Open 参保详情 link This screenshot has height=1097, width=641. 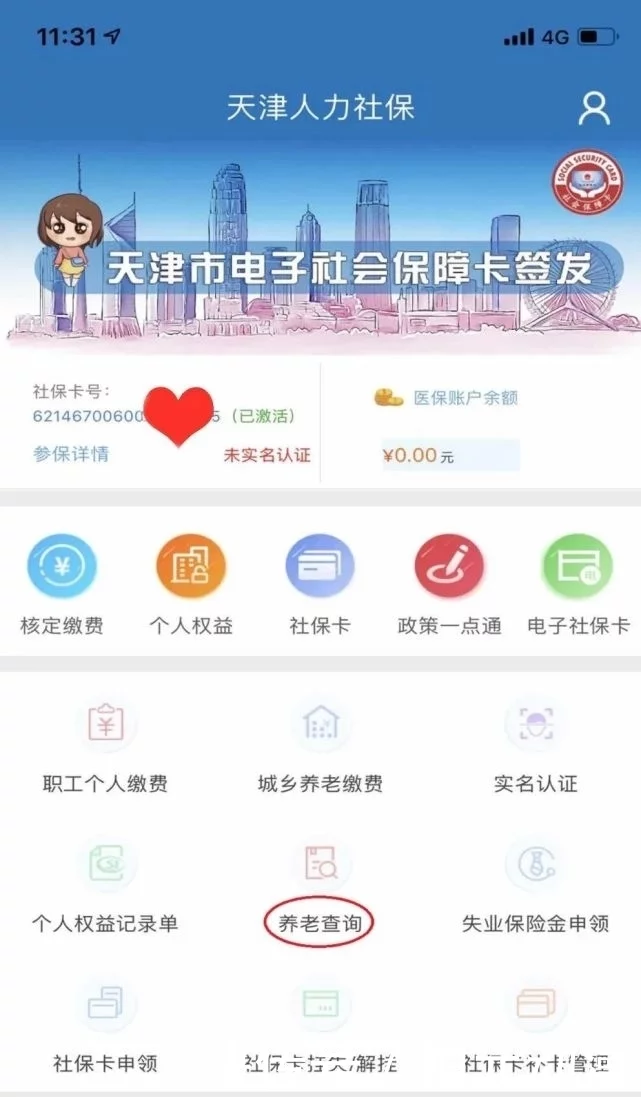pyautogui.click(x=71, y=454)
